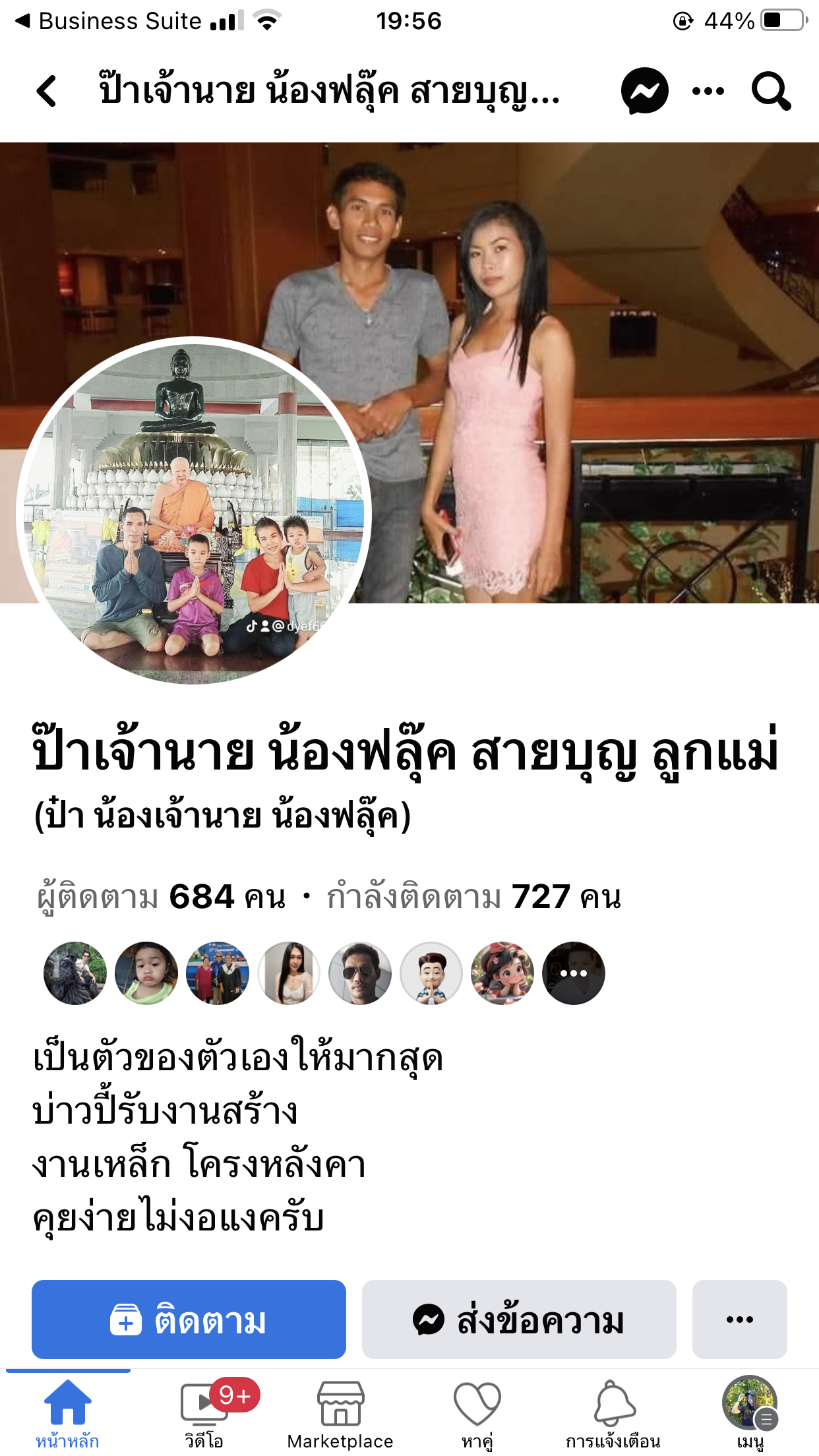Search within this profile
Viewport: 819px width, 1456px height.
[770, 91]
